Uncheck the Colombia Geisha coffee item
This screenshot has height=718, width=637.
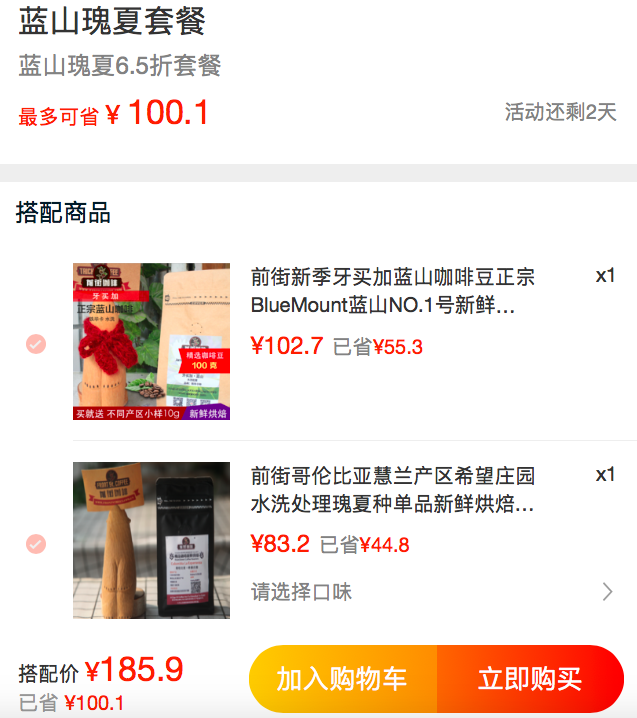tap(35, 544)
